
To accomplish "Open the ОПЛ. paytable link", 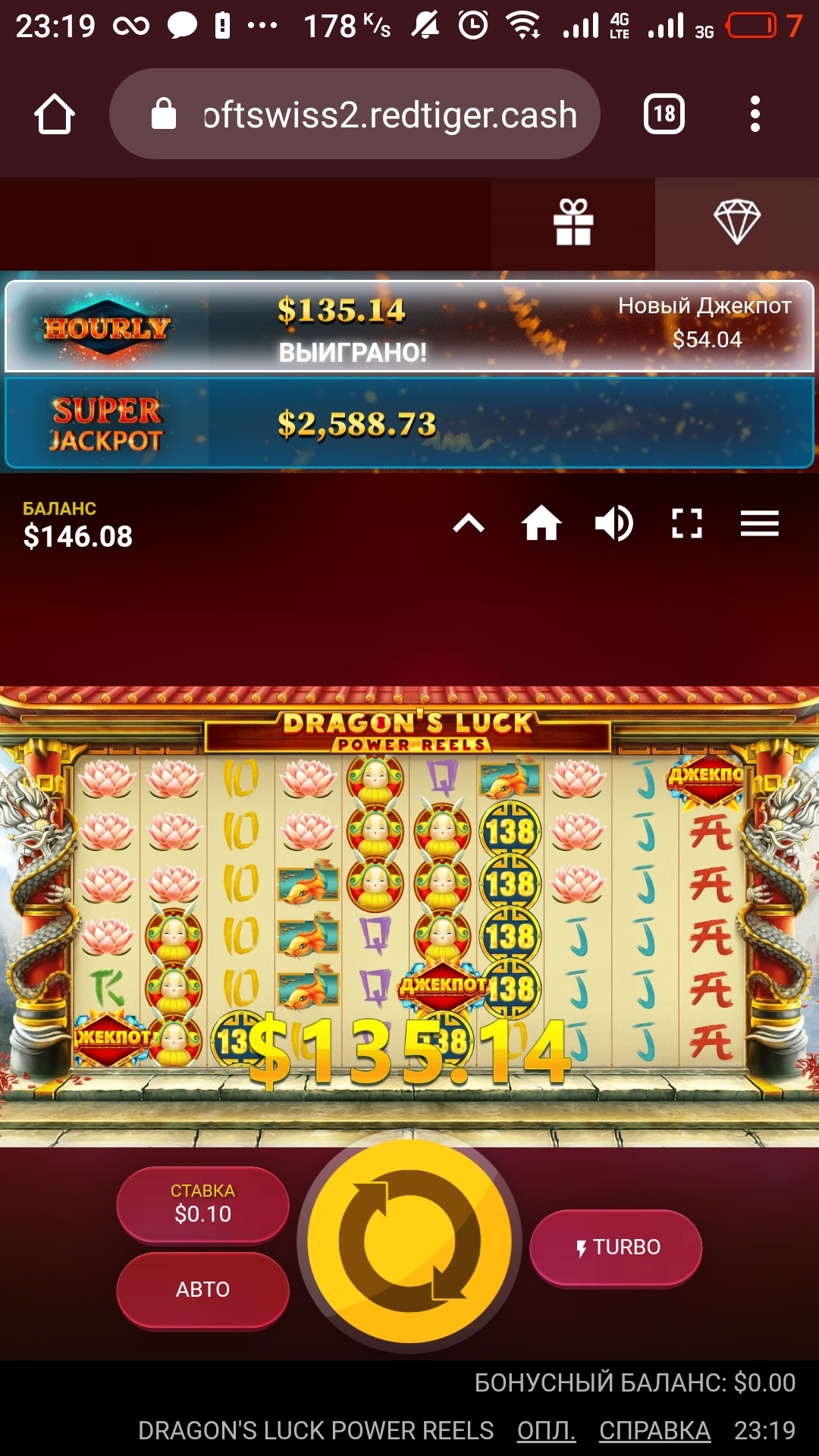I will tap(546, 1430).
